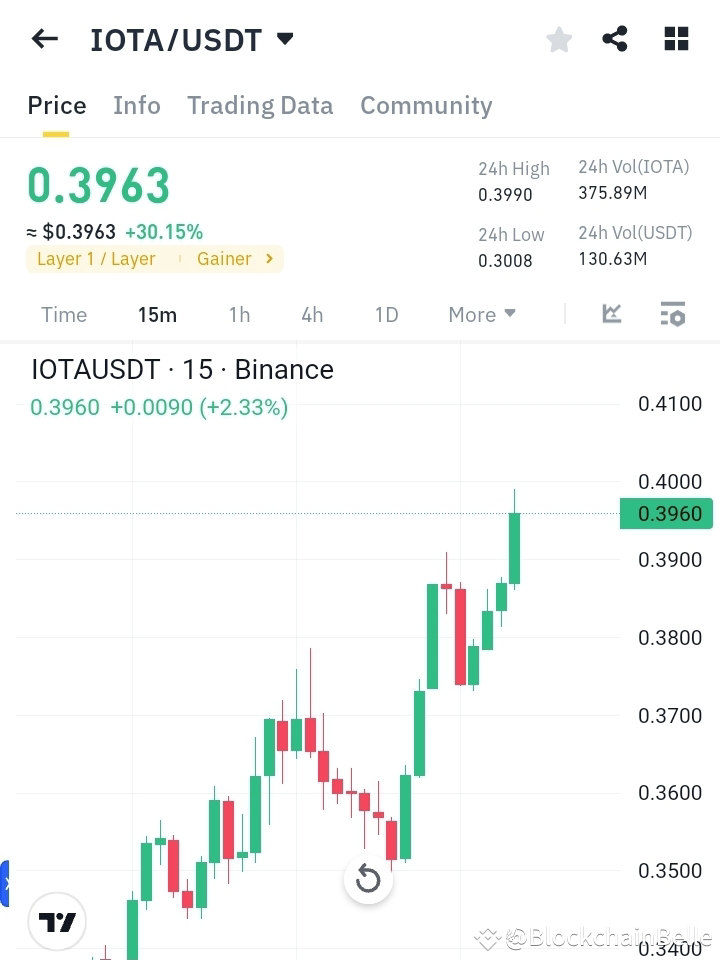Select the 15m timeframe

(157, 314)
